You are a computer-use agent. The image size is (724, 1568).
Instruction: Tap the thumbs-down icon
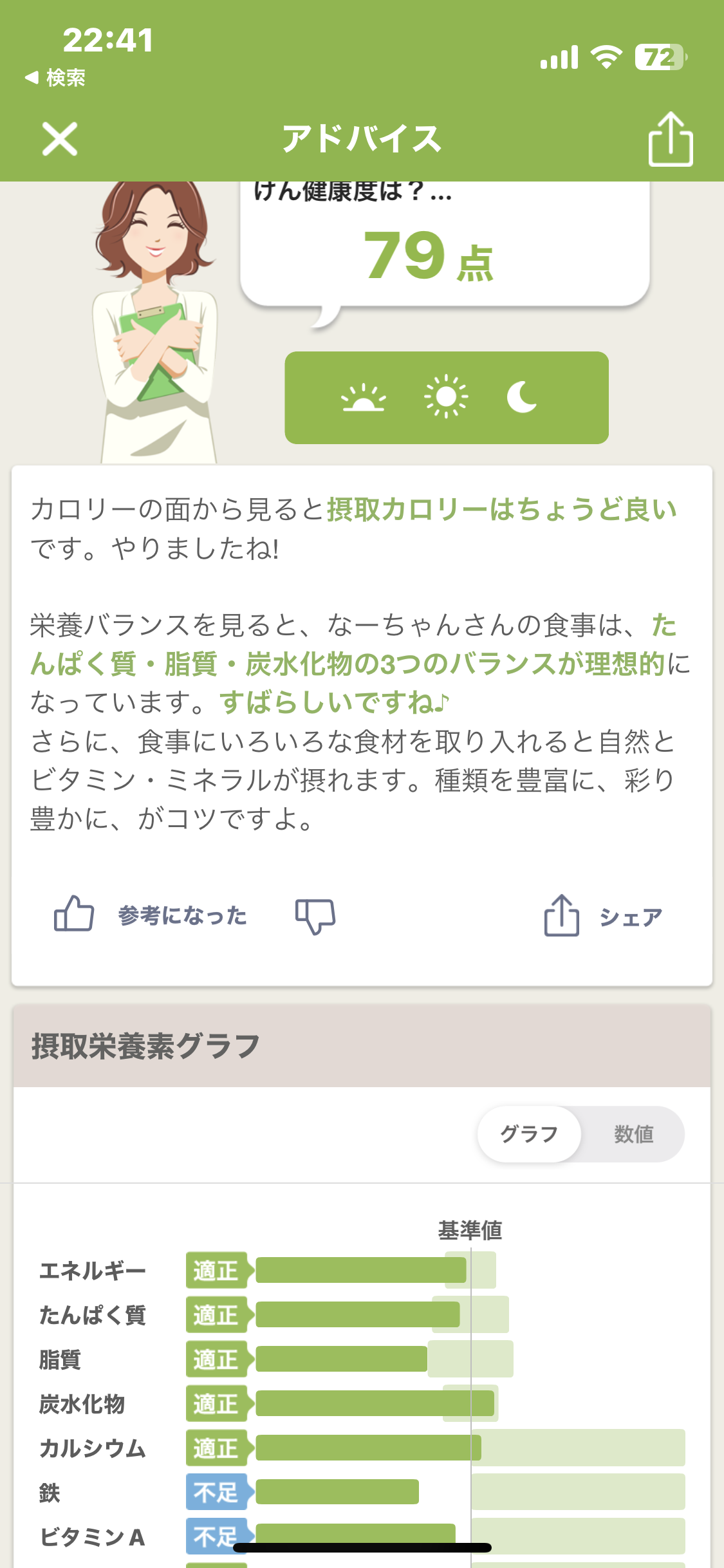point(315,915)
